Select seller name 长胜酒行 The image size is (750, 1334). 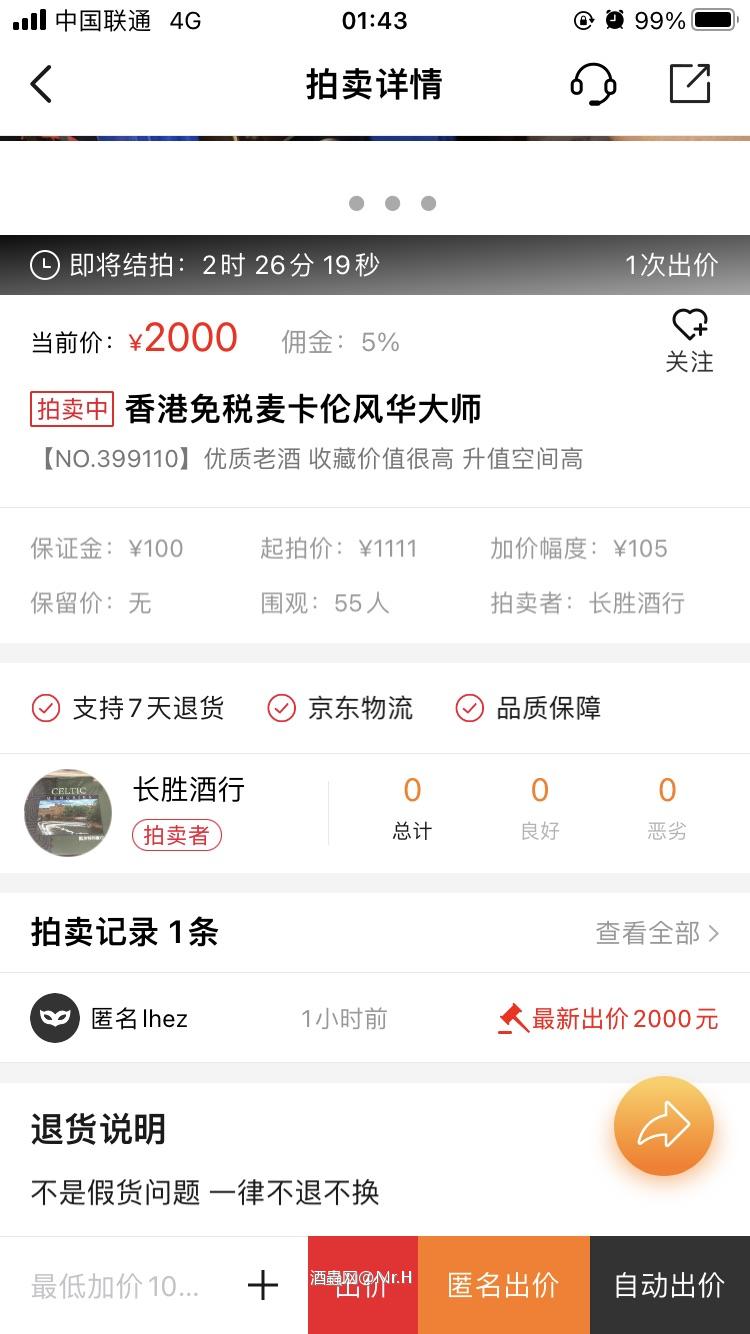click(x=188, y=789)
